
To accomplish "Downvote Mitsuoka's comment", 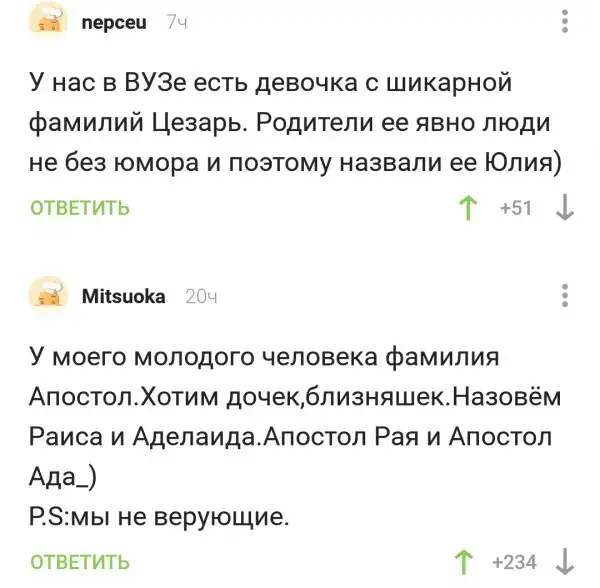I will [565, 562].
